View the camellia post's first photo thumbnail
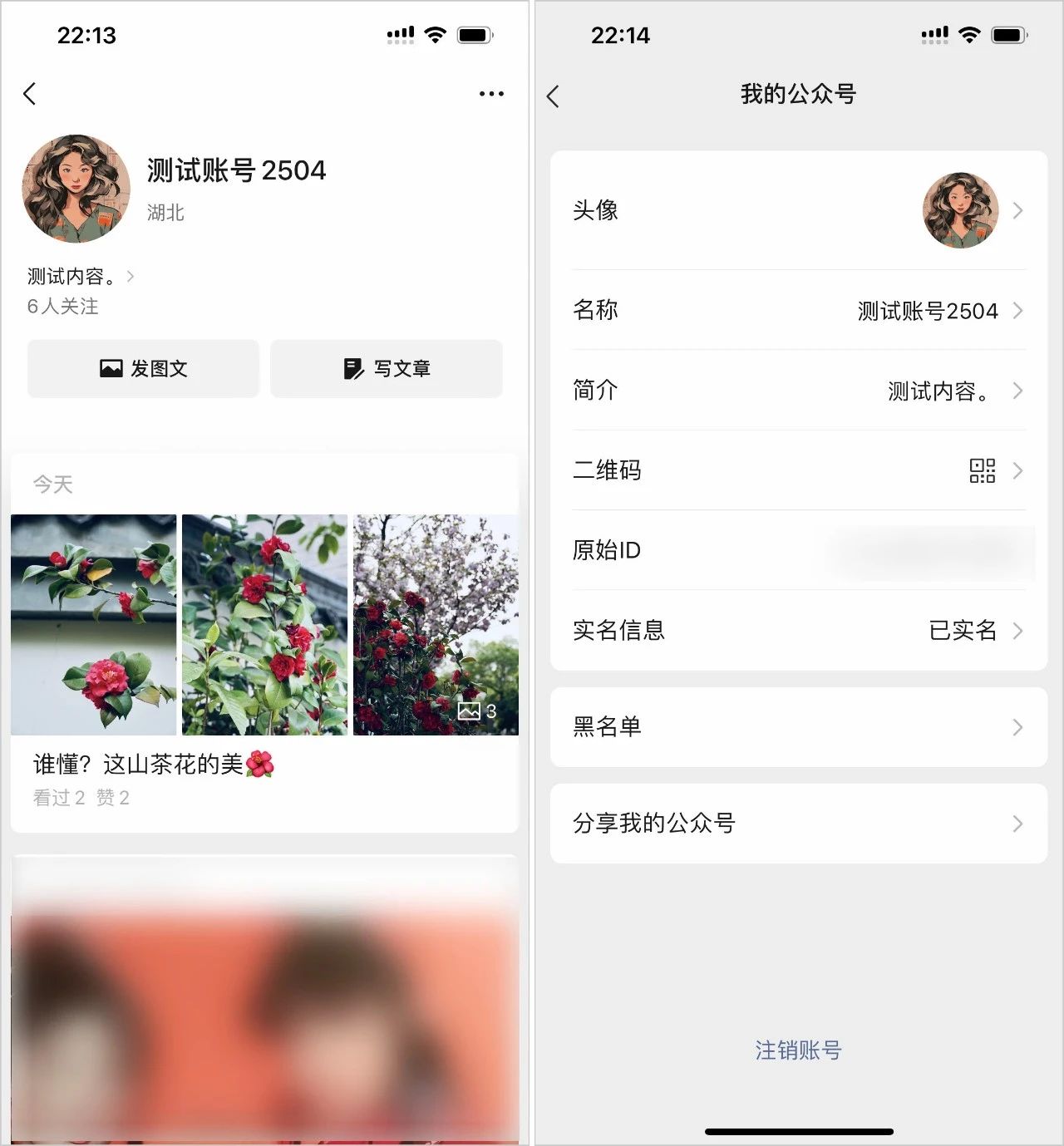Screen dimensions: 1064x1146 click(x=94, y=623)
